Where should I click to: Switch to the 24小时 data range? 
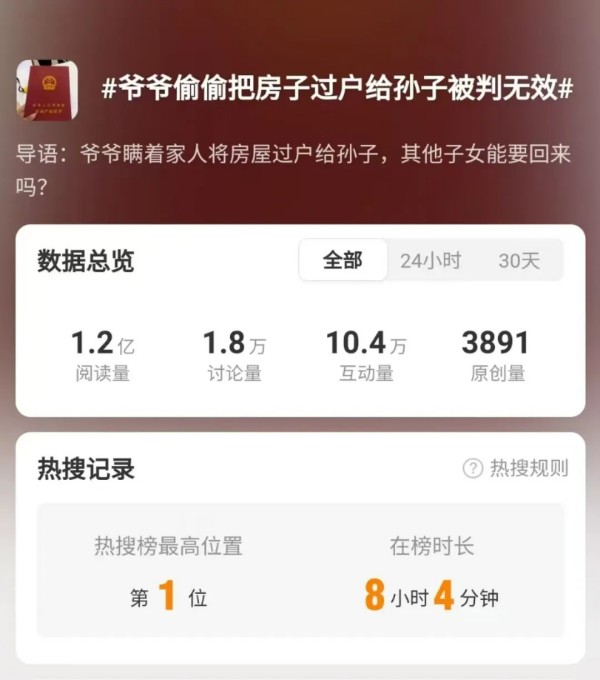coord(431,261)
